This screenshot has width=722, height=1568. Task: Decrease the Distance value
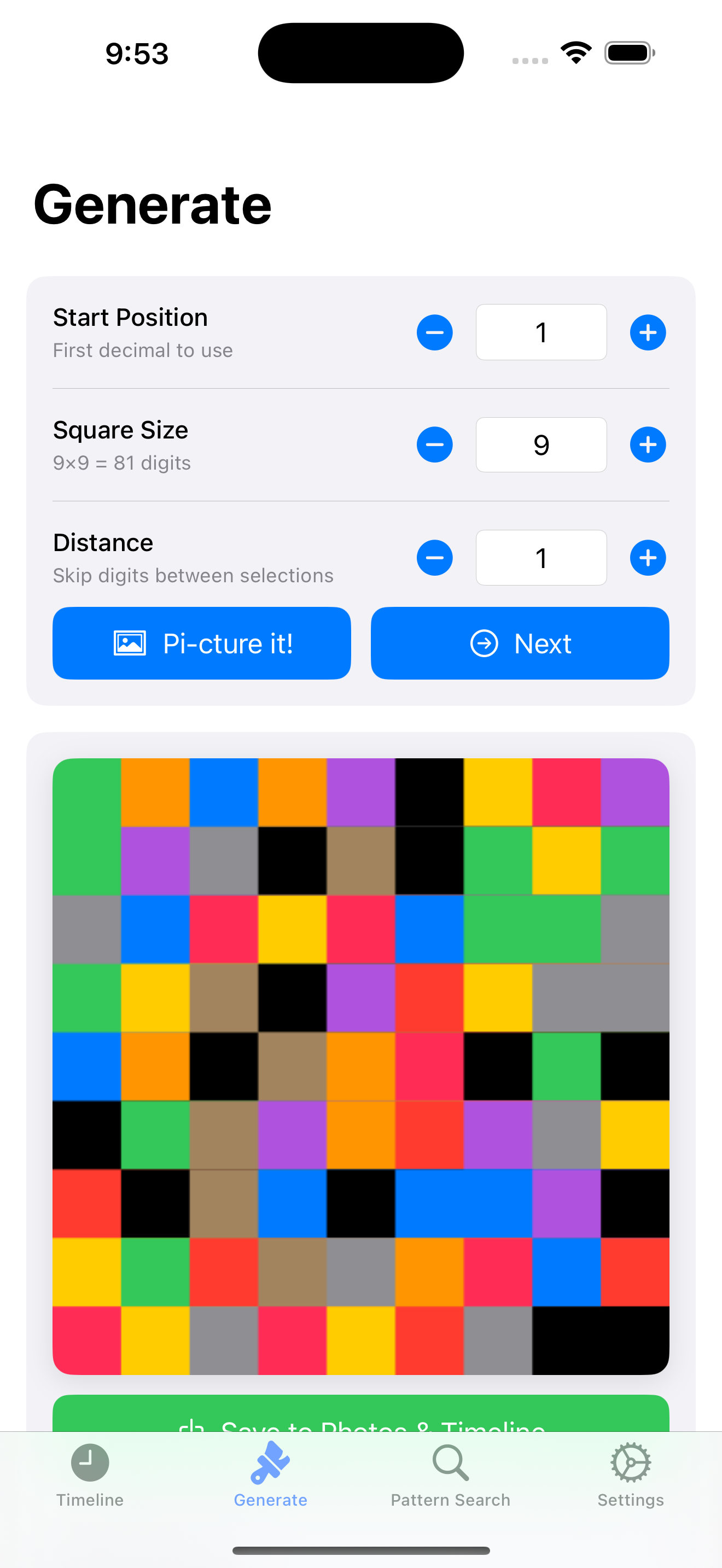434,558
